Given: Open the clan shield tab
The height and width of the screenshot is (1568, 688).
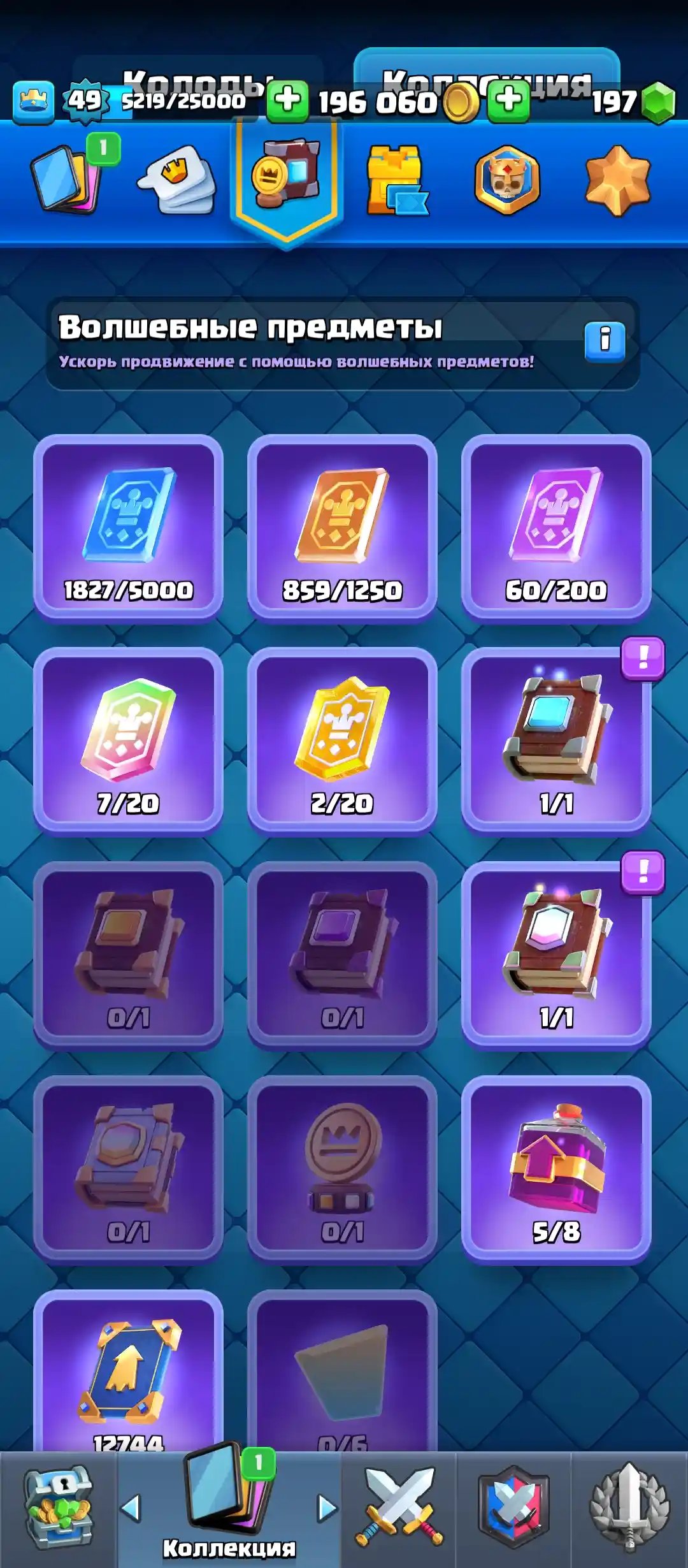Looking at the screenshot, I should 513,1509.
